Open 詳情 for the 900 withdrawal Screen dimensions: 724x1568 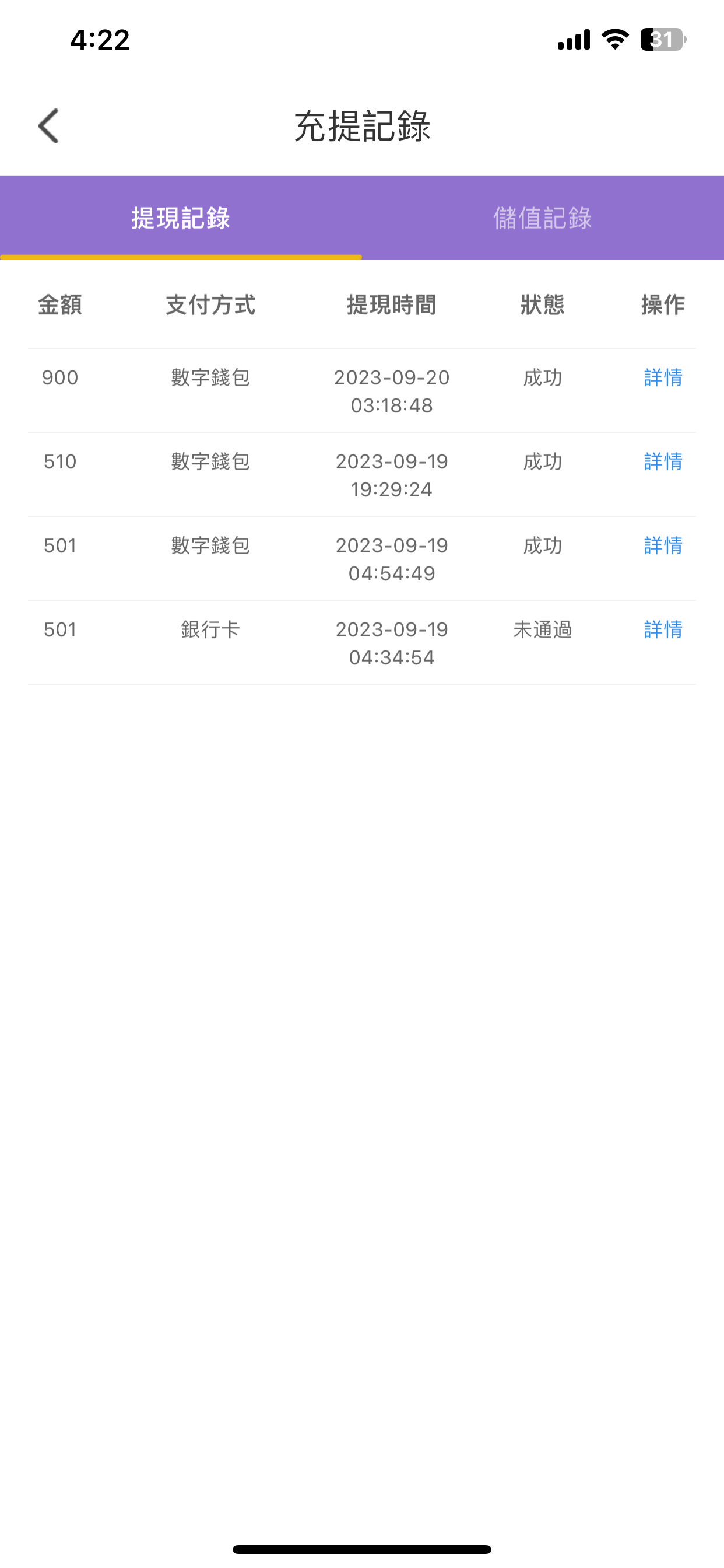(663, 377)
